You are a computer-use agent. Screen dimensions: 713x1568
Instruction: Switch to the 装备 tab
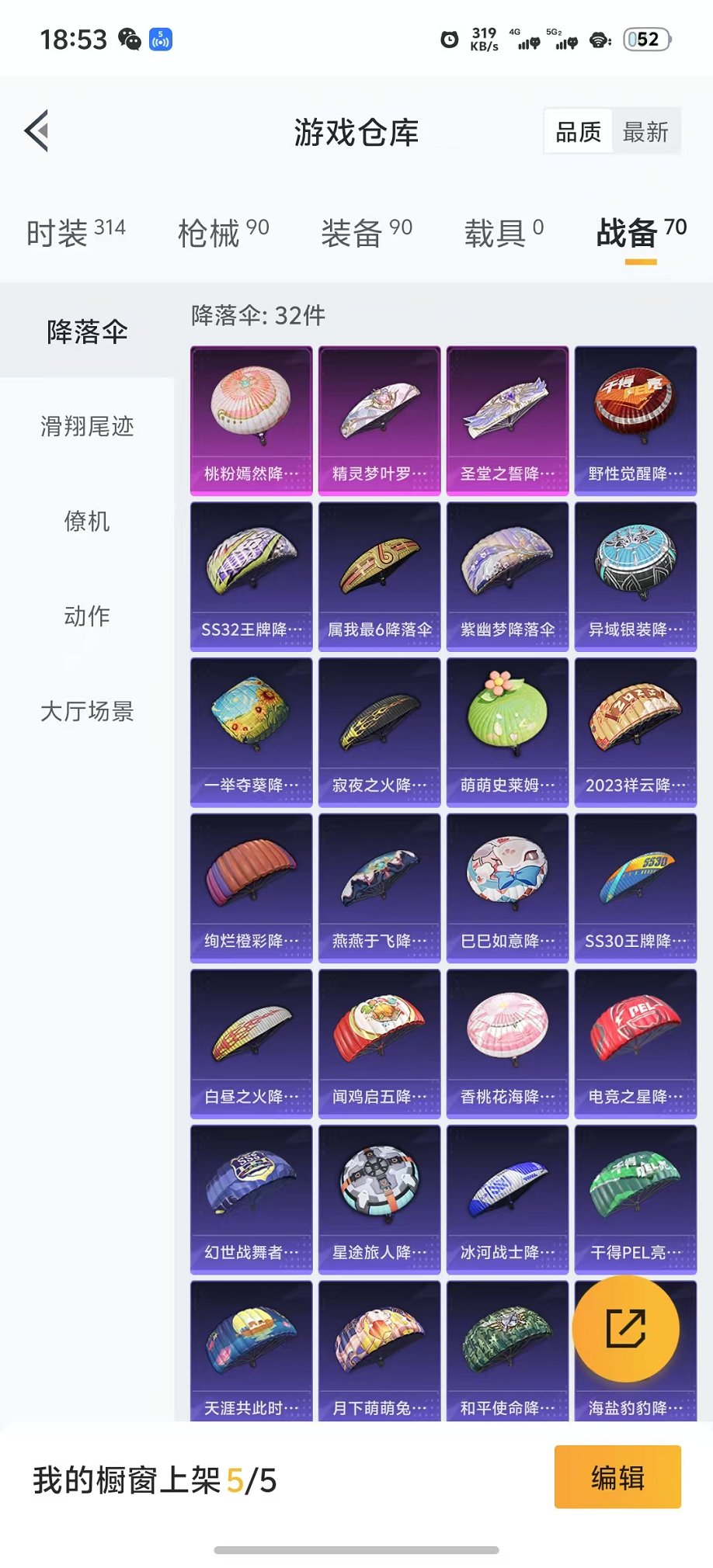(367, 232)
